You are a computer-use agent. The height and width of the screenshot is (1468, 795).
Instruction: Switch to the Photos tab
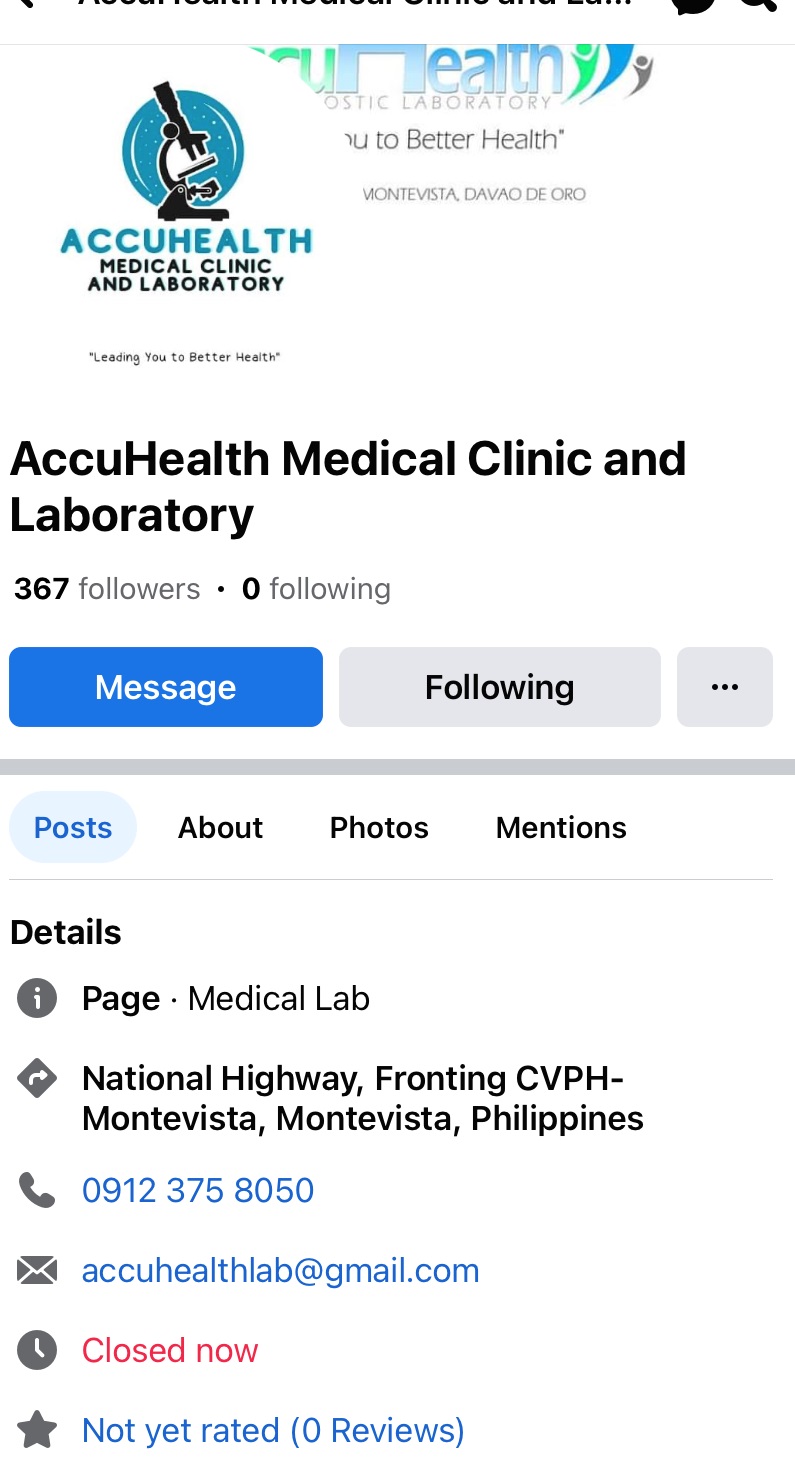point(379,828)
